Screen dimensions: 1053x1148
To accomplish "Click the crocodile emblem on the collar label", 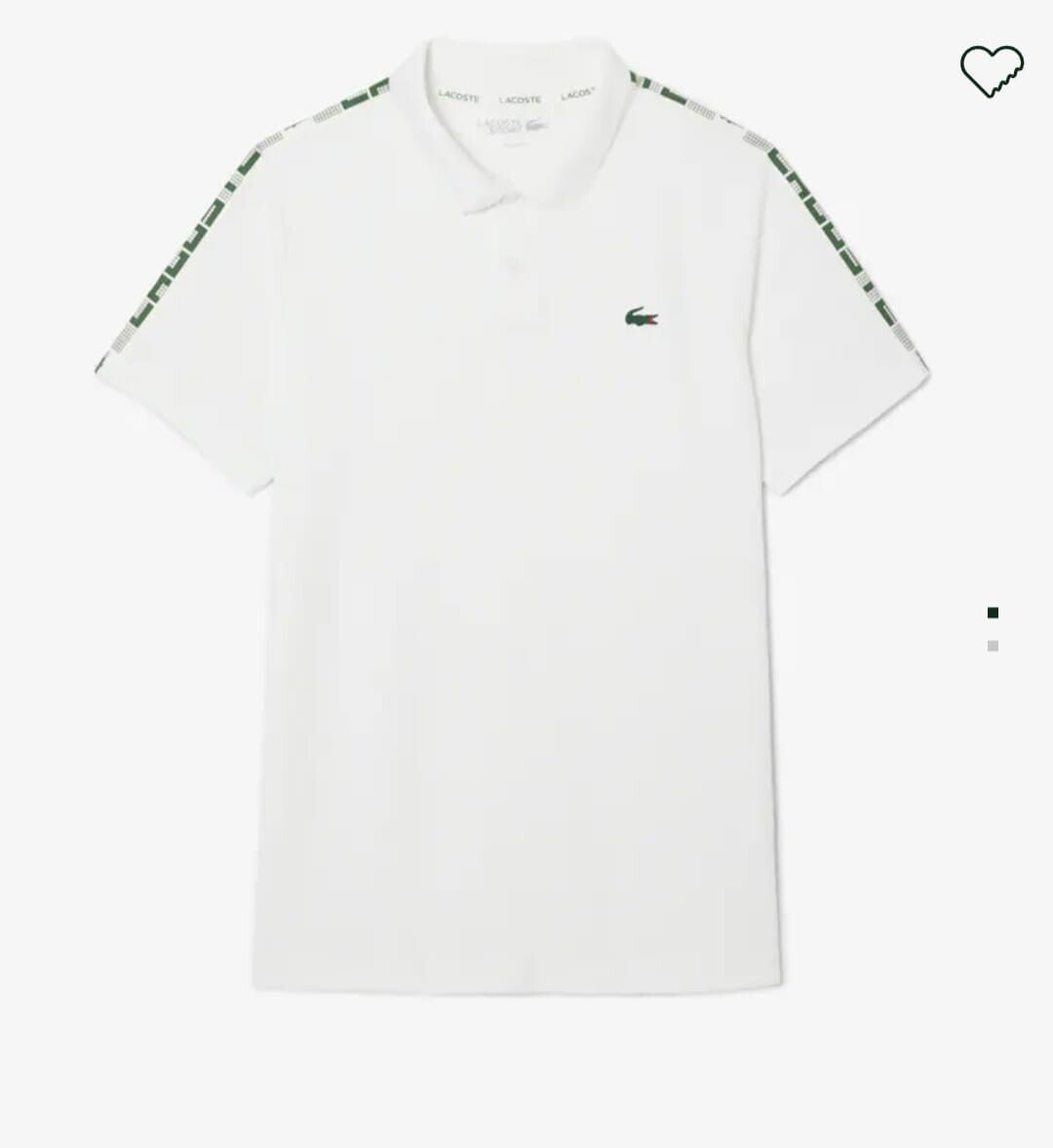I will 534,124.
